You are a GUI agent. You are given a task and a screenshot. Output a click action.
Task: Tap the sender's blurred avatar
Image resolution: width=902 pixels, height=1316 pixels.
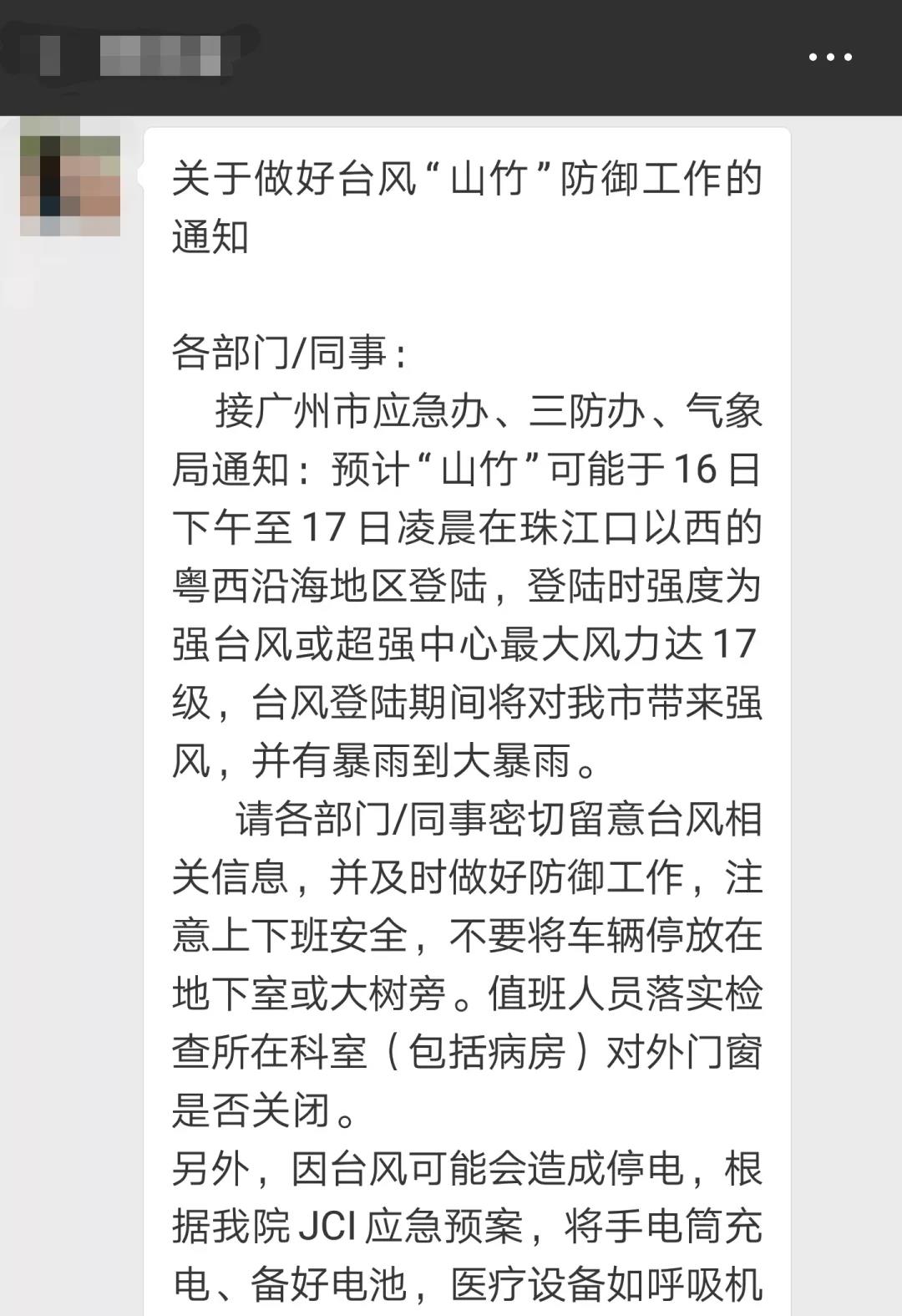click(x=70, y=185)
